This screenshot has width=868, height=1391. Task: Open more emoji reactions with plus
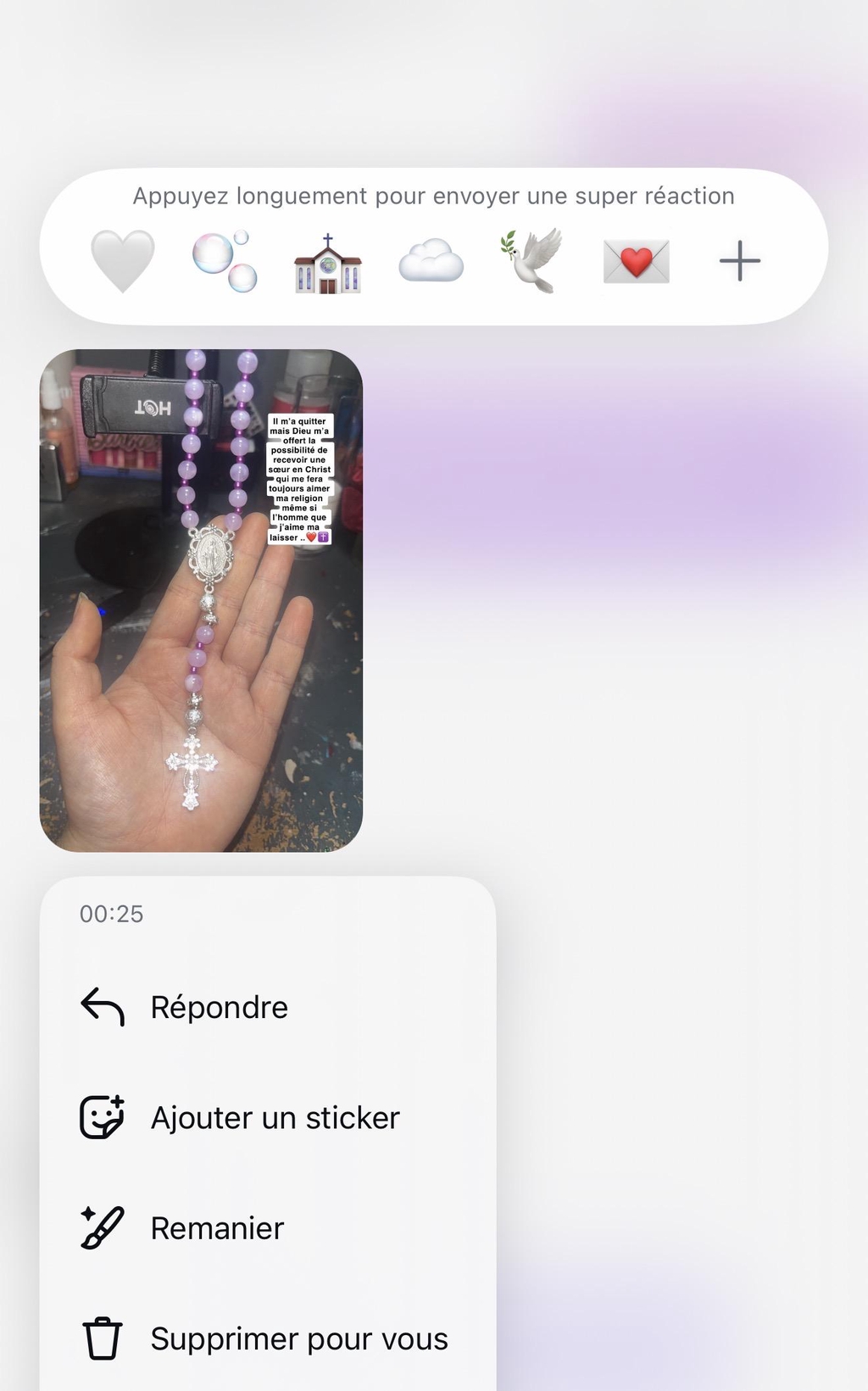(x=739, y=260)
